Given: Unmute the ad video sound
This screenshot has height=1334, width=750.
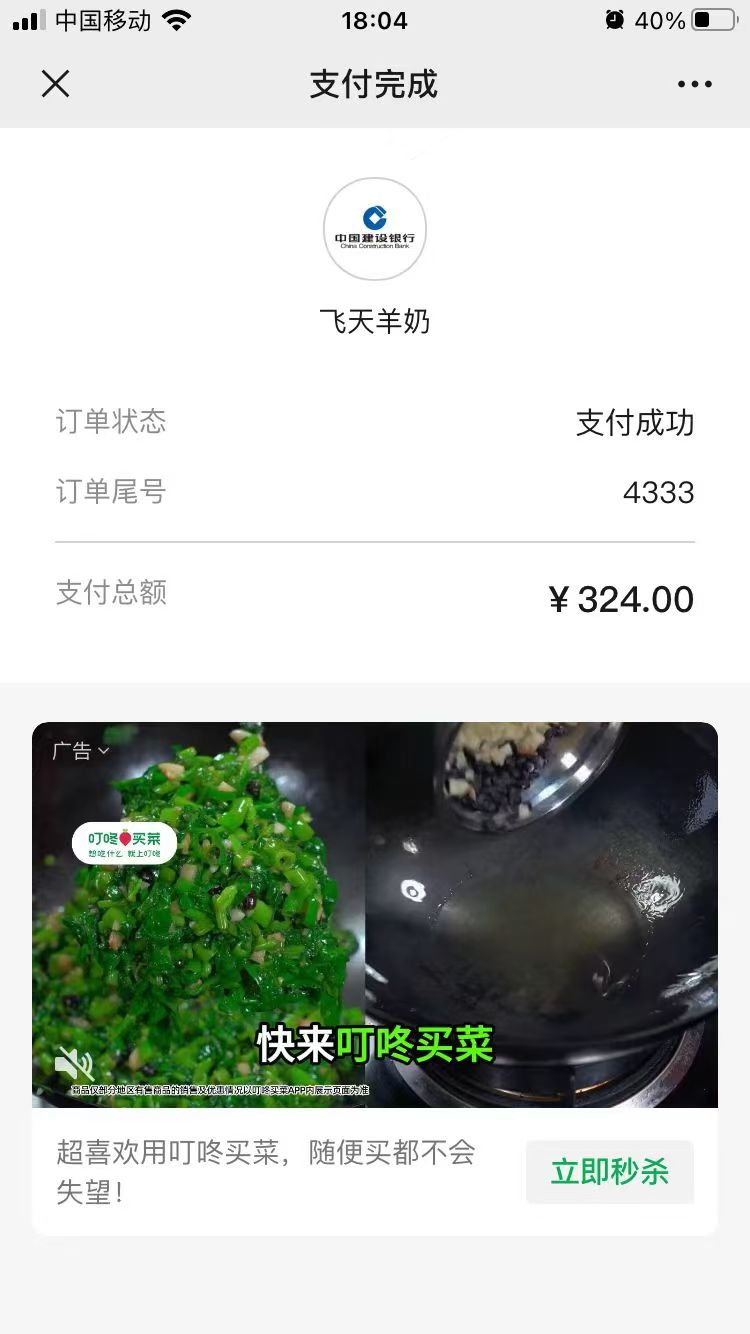Looking at the screenshot, I should point(74,1064).
